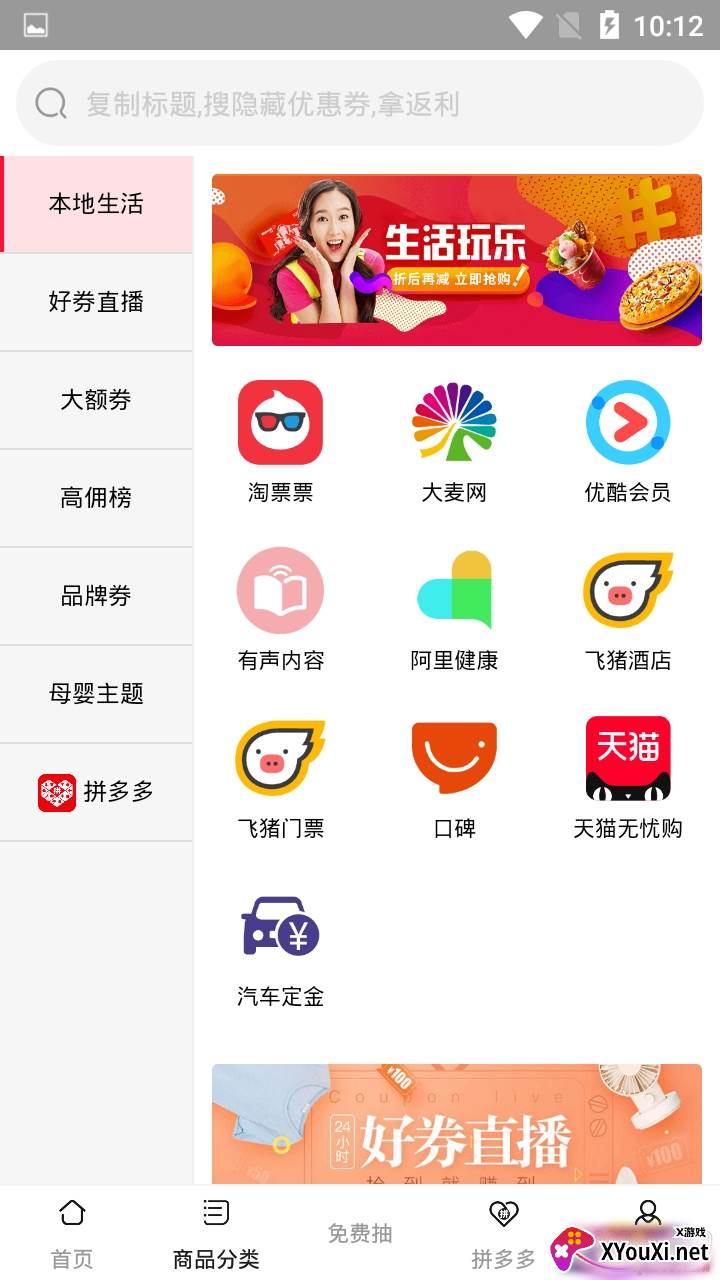Open 优酷会员

point(628,440)
